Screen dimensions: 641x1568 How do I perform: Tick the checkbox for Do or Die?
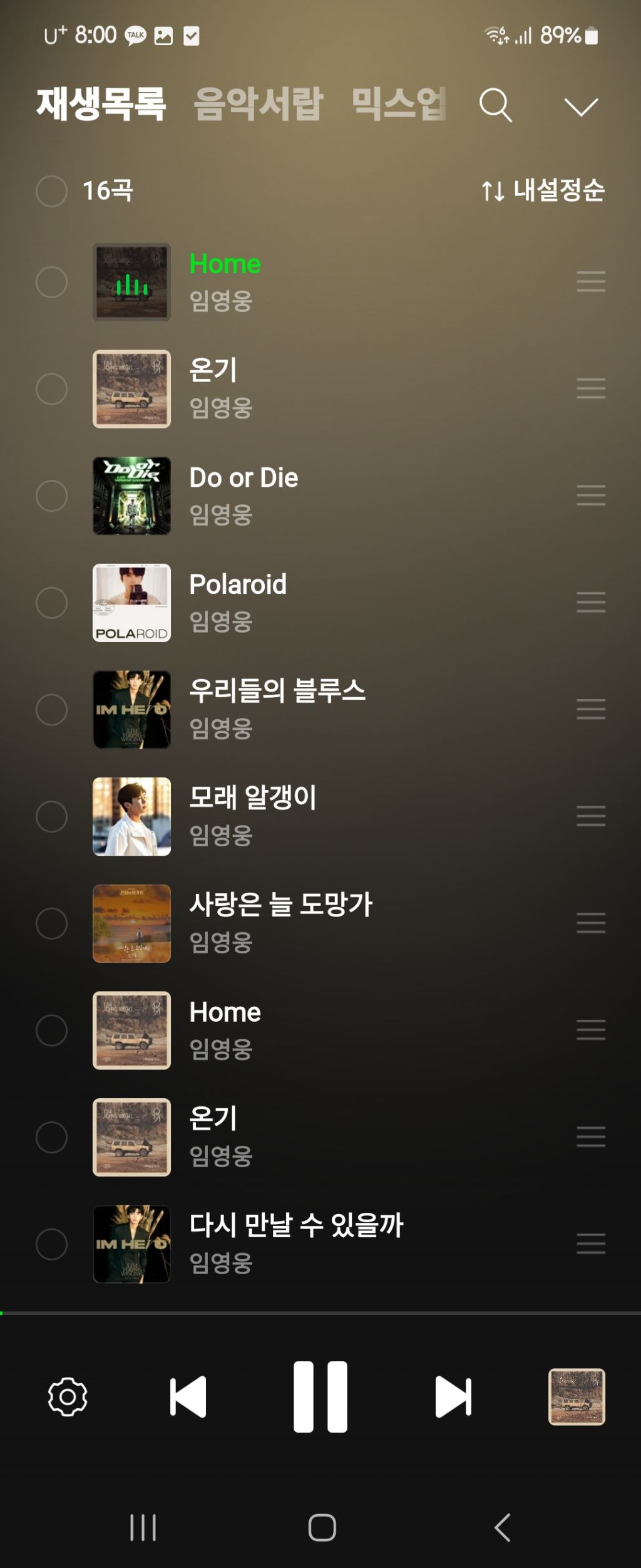click(x=51, y=496)
